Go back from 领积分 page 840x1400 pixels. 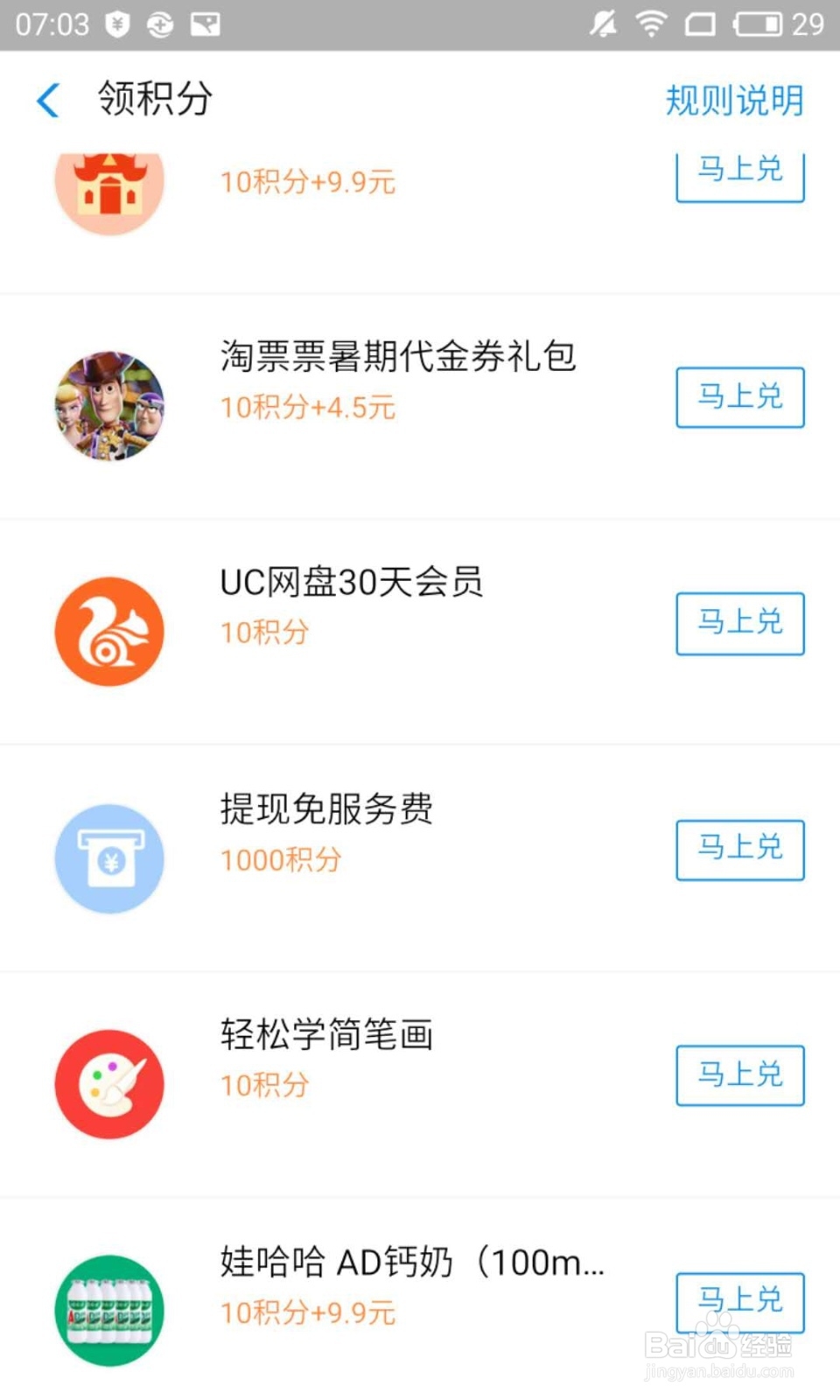pos(49,100)
